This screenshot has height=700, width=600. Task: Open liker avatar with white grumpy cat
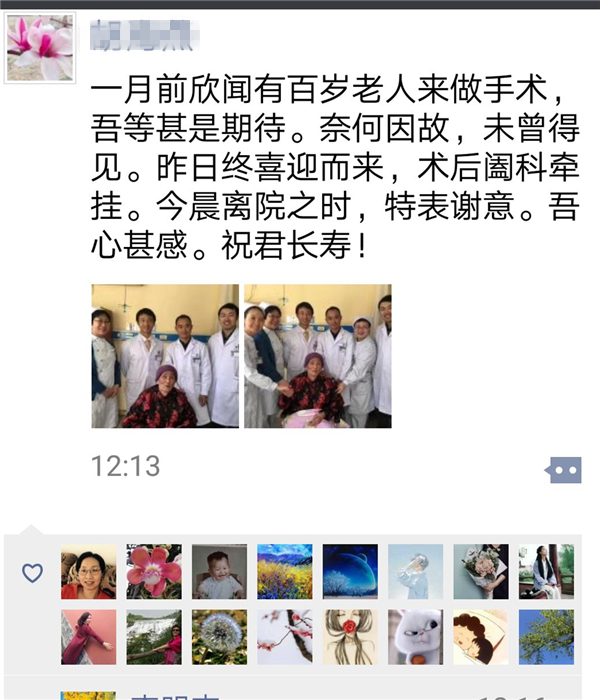[x=415, y=637]
